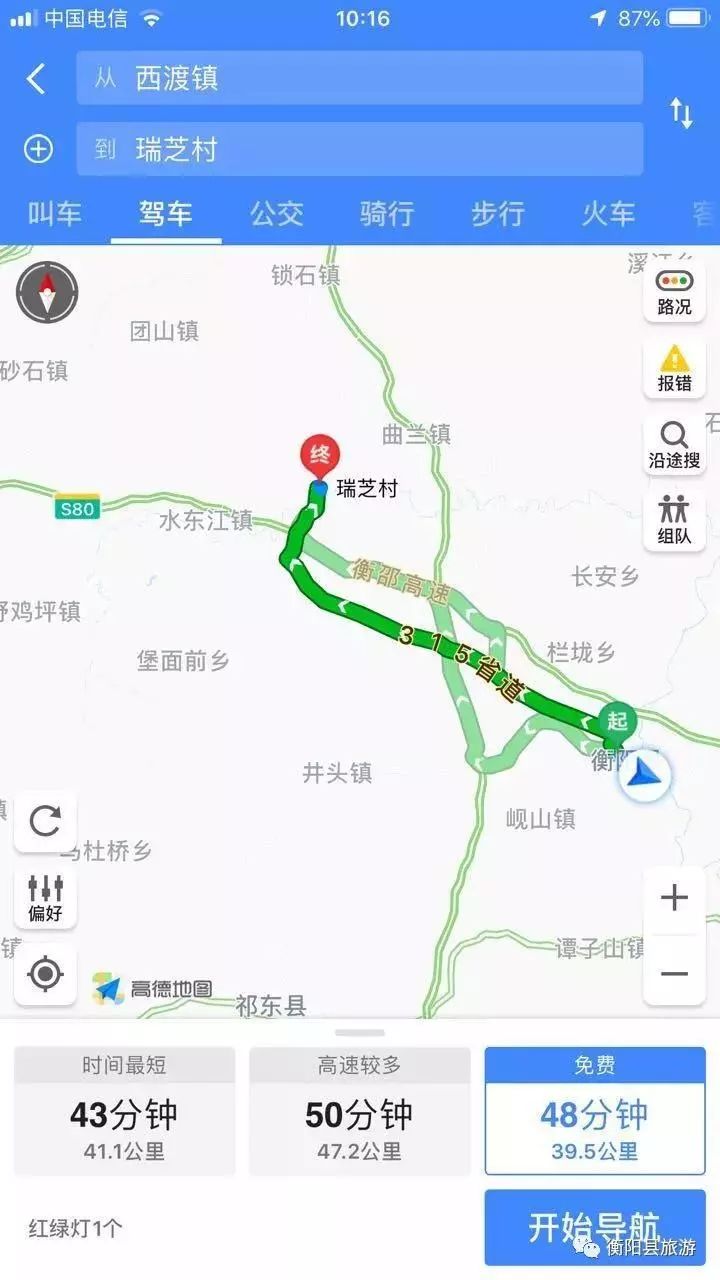Screen dimensions: 720x1280
Task: Open 报错 to report an error
Action: pyautogui.click(x=674, y=368)
